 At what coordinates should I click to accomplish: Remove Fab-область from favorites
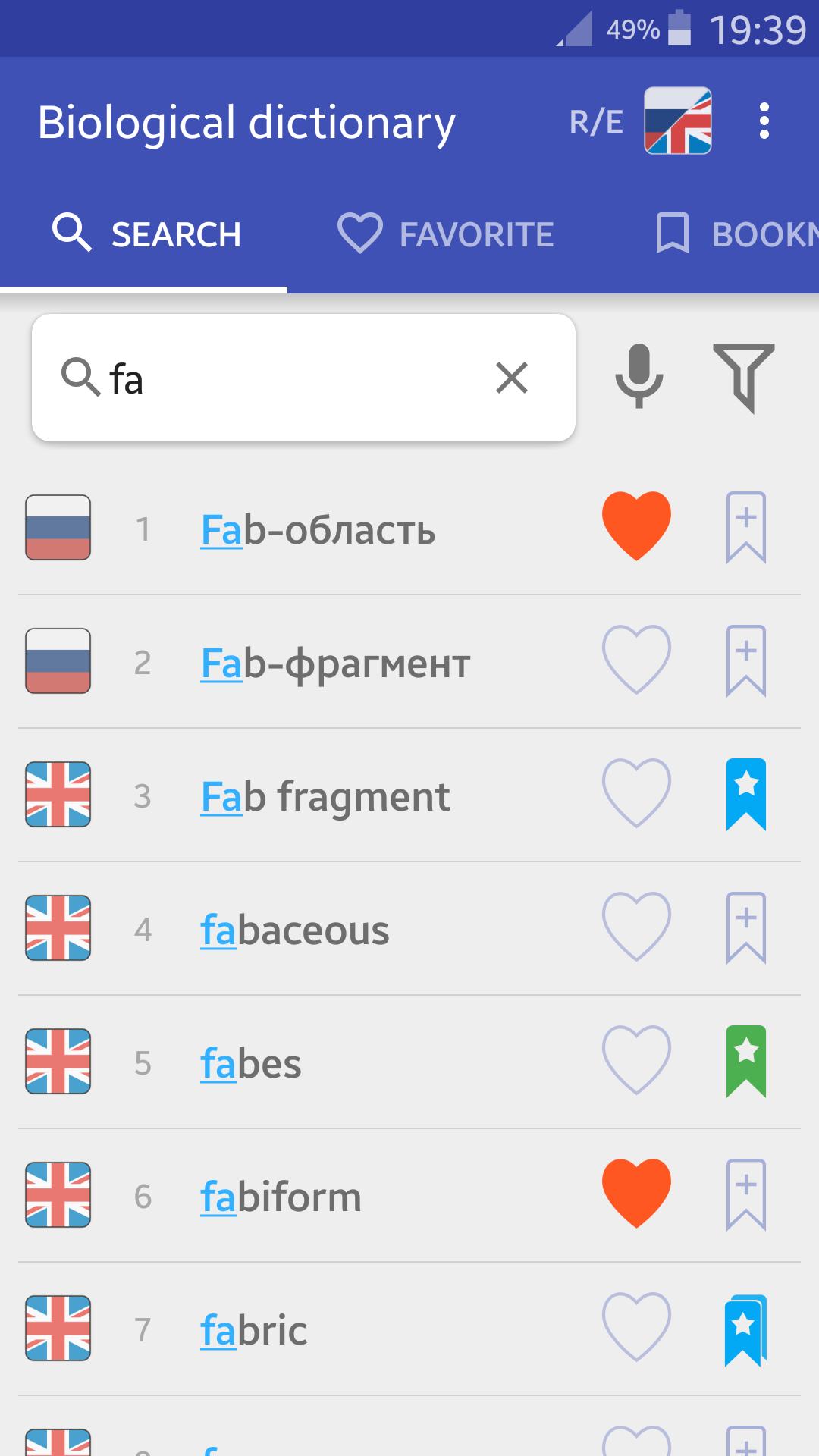pos(636,526)
